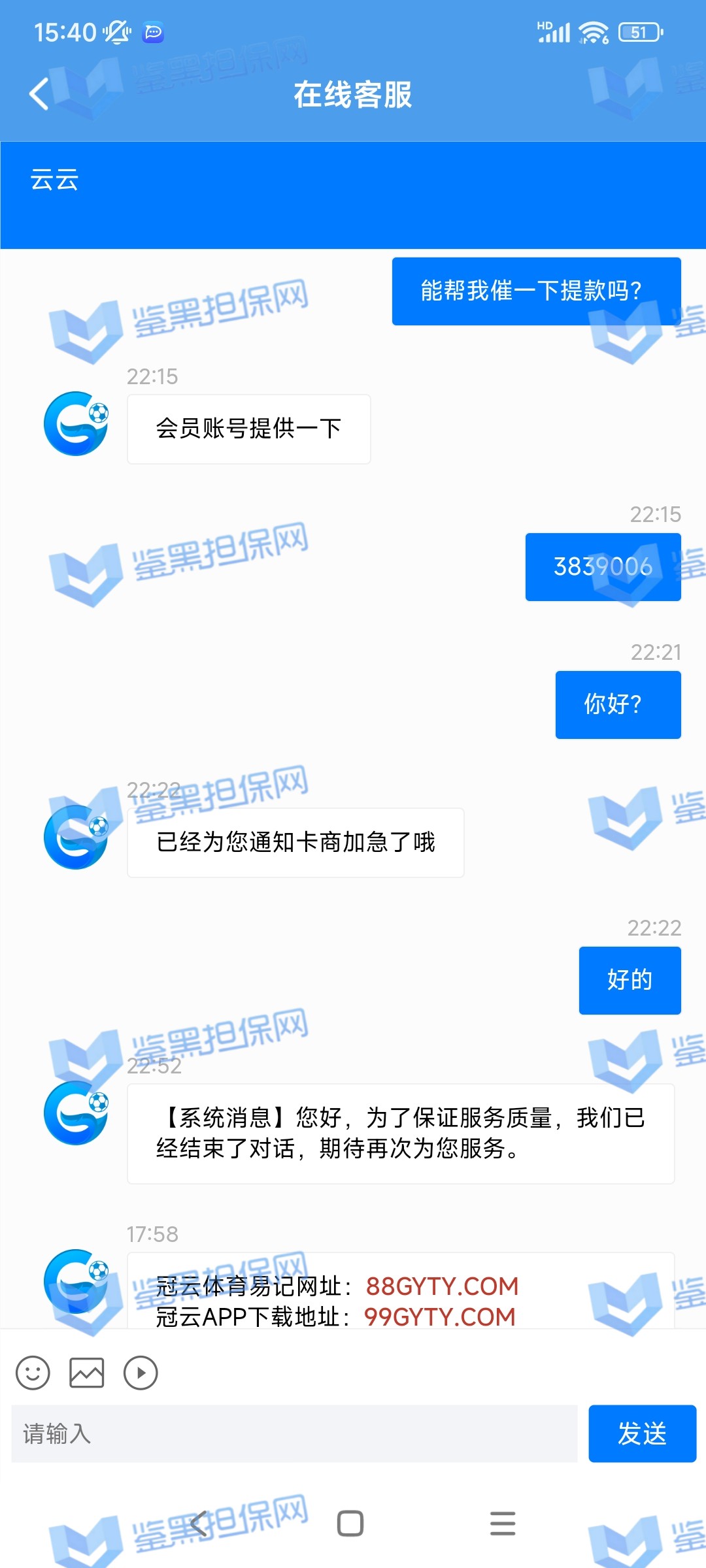This screenshot has height=1568, width=706.
Task: Send the message with 发送
Action: tap(642, 1434)
